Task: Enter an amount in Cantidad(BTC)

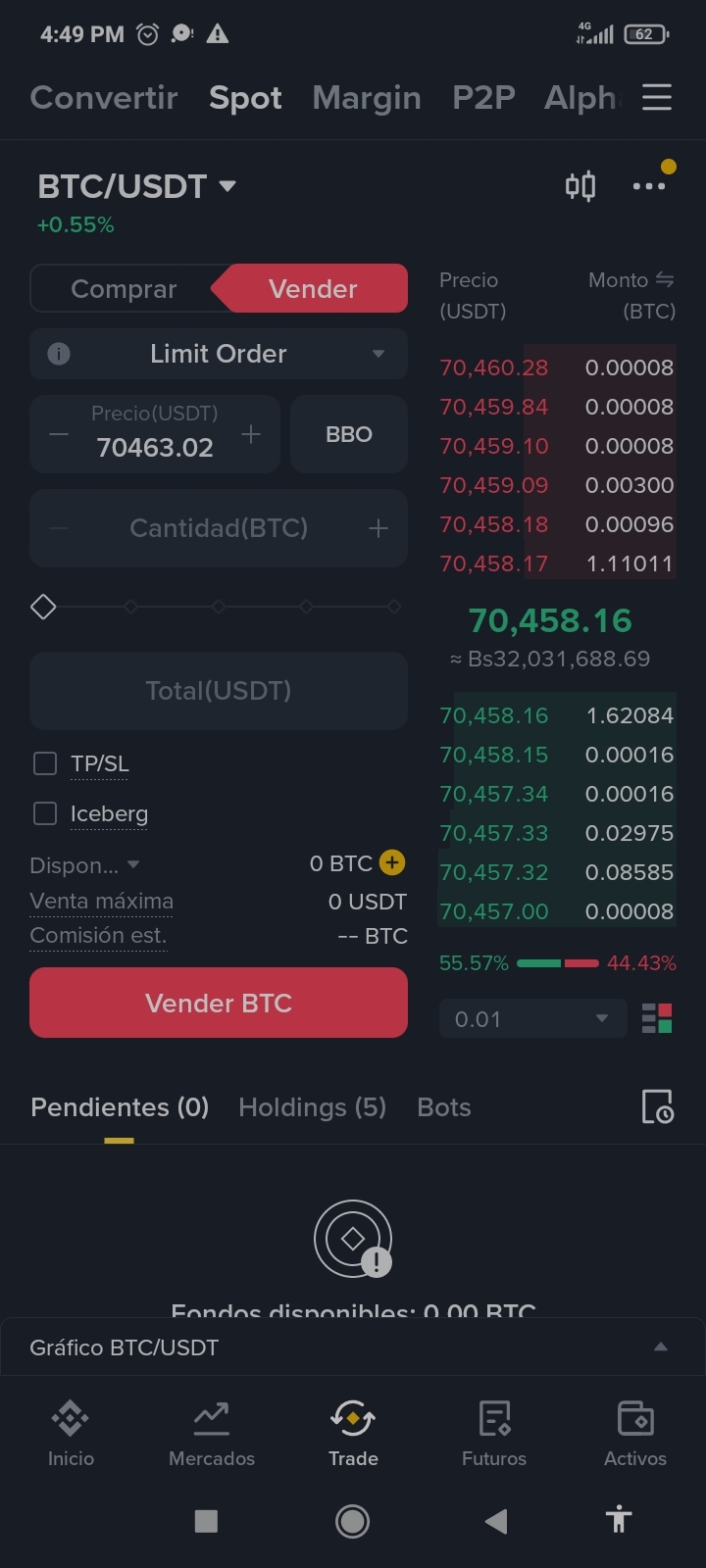Action: coord(219,528)
